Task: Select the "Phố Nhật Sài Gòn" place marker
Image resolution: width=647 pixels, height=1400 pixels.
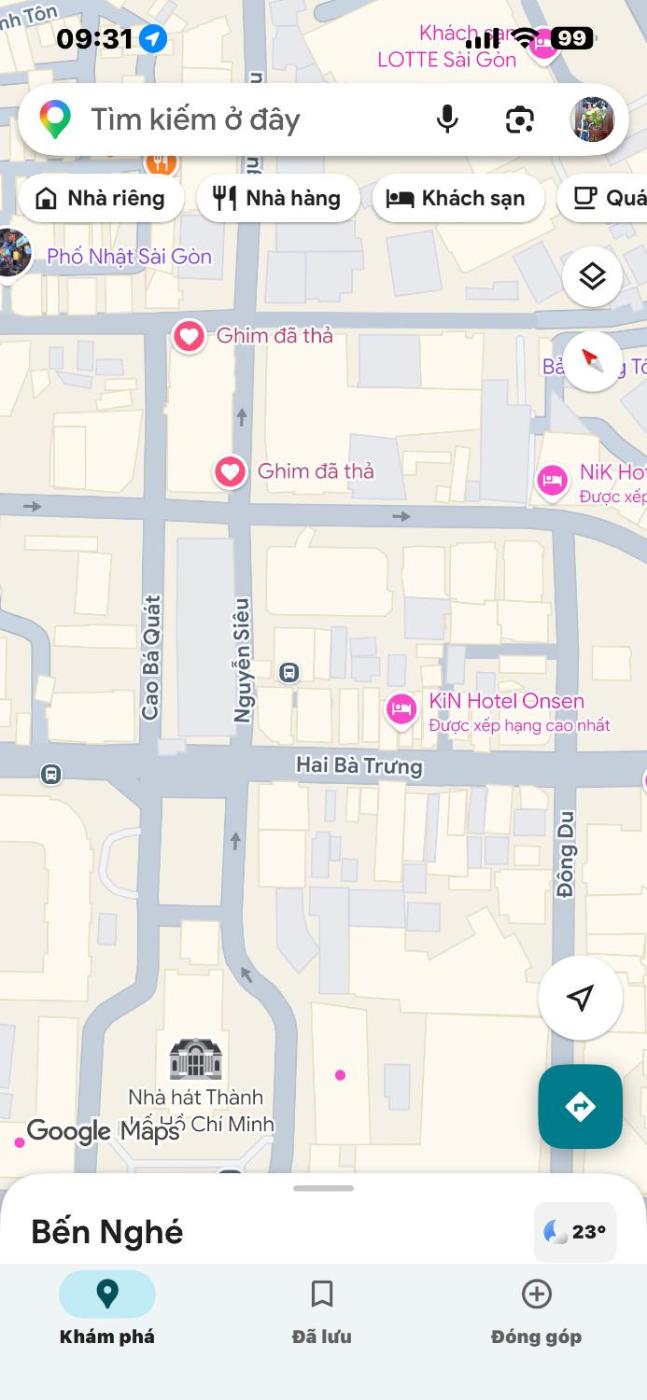Action: (14, 252)
